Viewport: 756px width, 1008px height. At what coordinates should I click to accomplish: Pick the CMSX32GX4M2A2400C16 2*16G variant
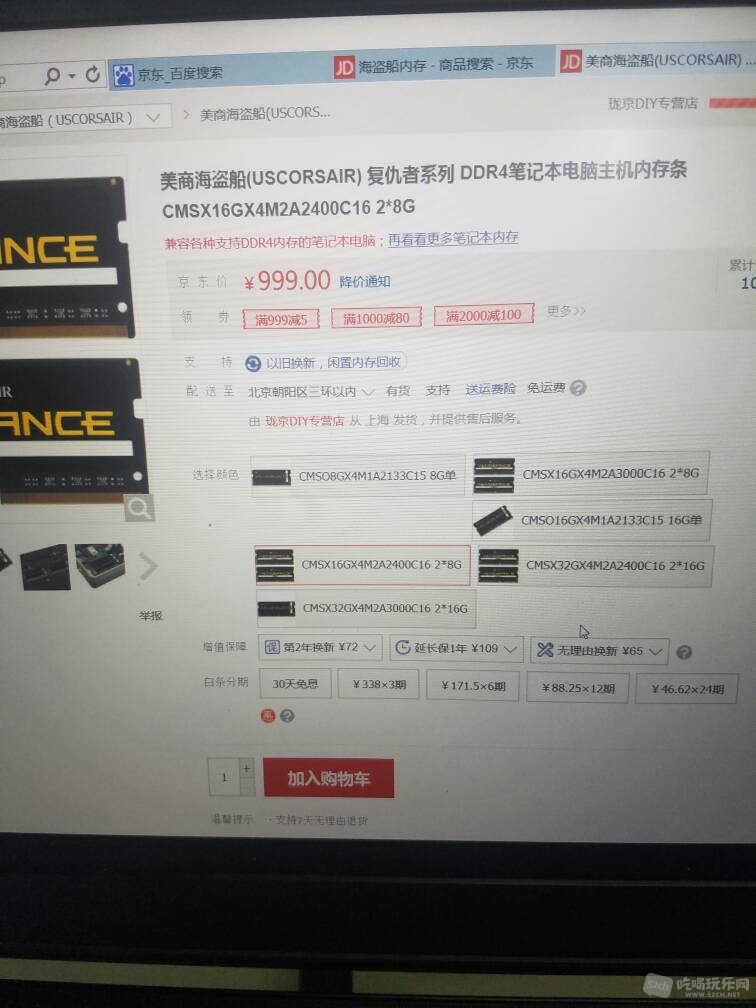(595, 565)
